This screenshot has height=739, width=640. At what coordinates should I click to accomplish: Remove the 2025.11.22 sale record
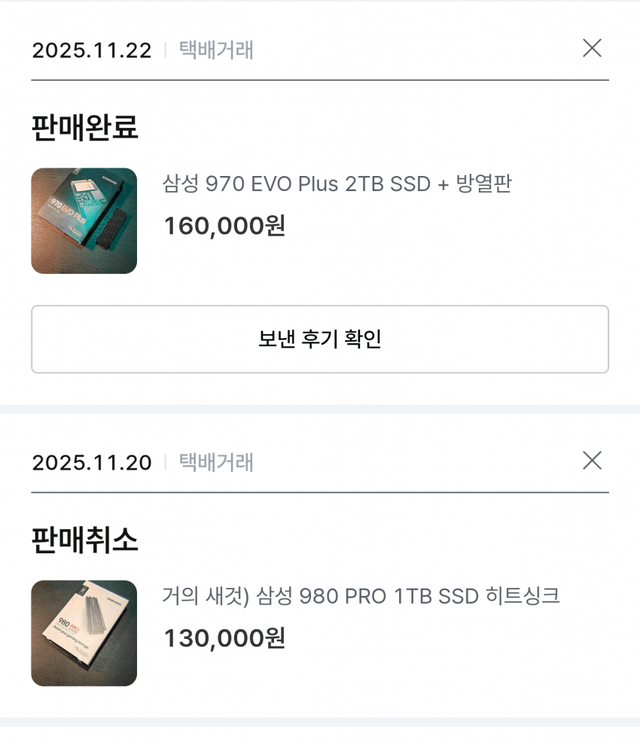(x=592, y=48)
